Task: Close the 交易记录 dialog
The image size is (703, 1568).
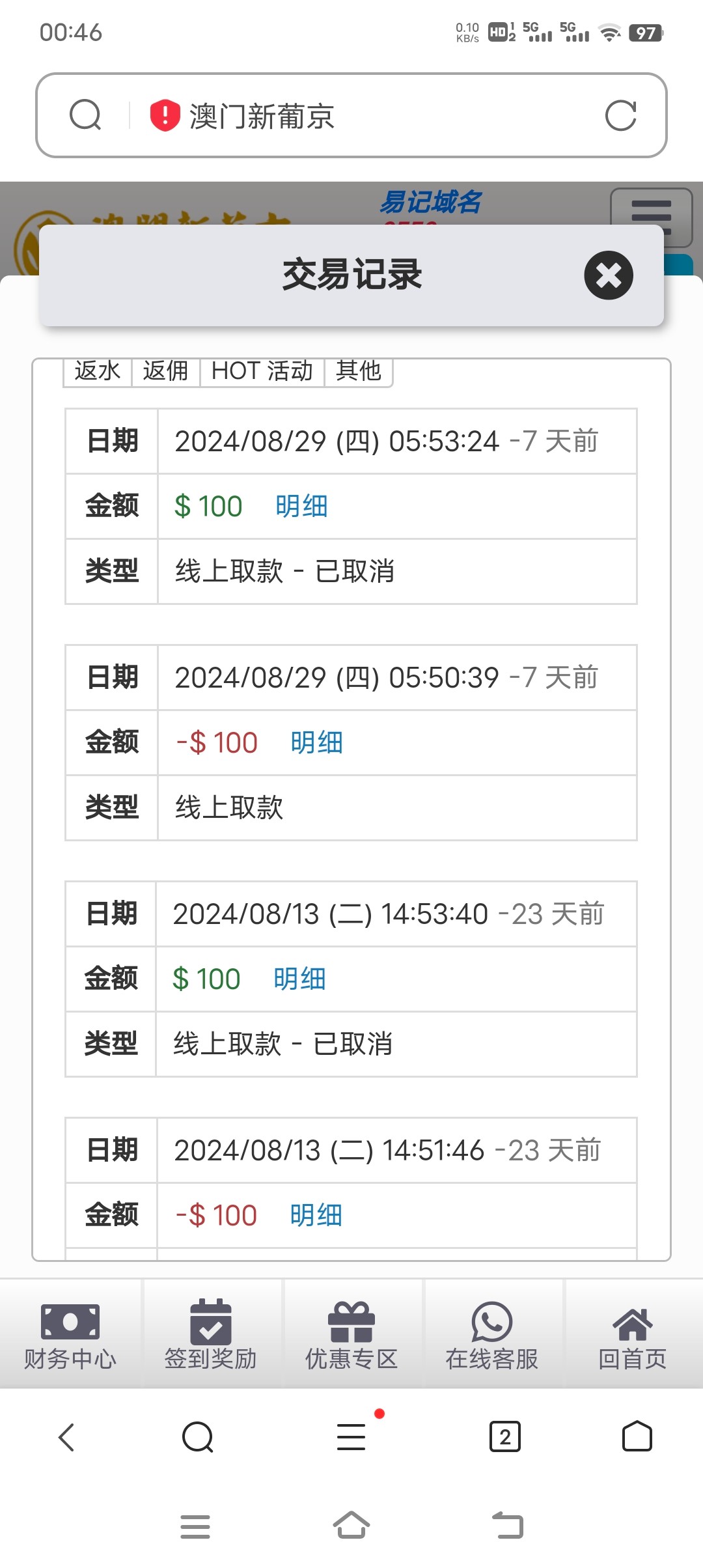Action: (609, 275)
